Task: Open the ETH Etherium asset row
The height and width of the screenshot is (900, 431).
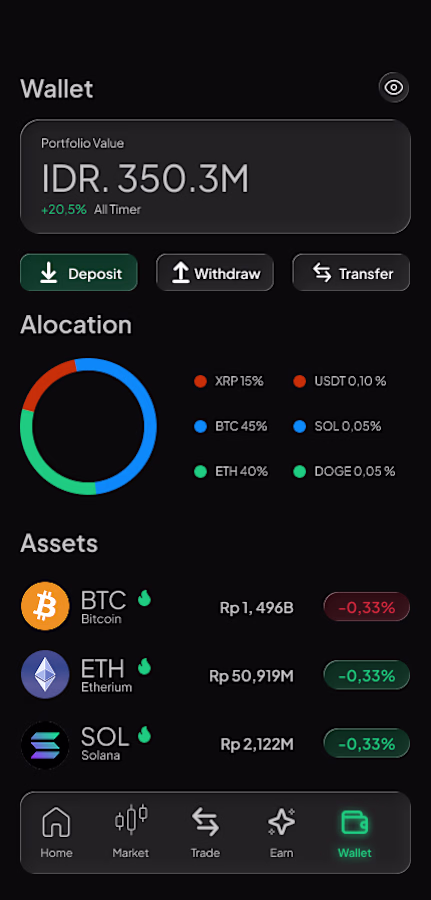Action: click(215, 675)
